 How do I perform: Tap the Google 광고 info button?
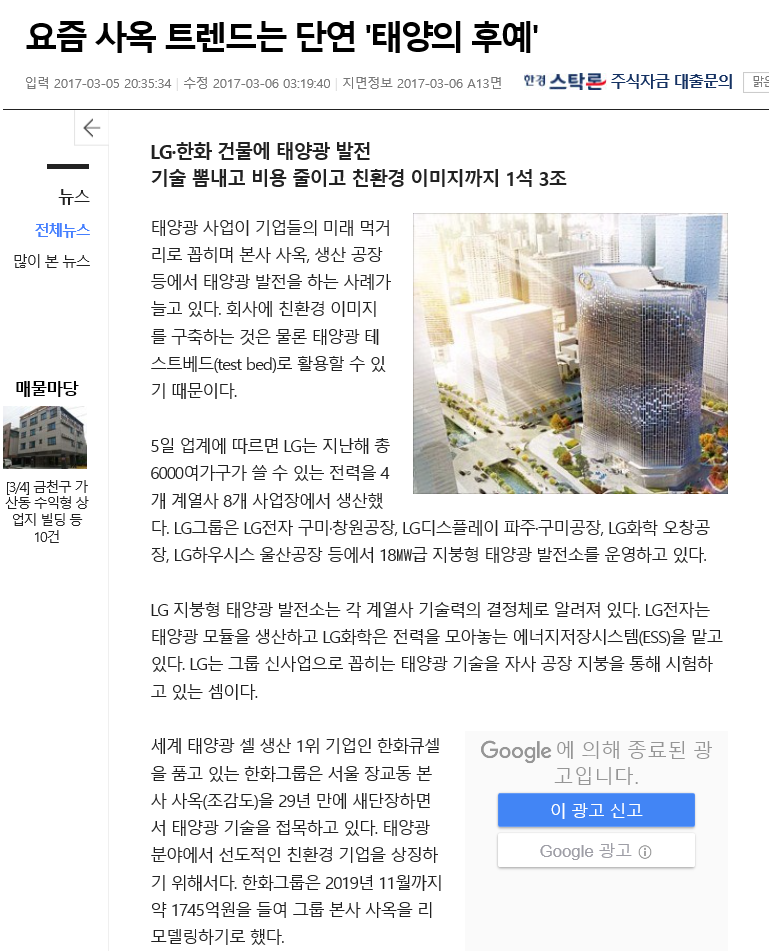(x=596, y=851)
